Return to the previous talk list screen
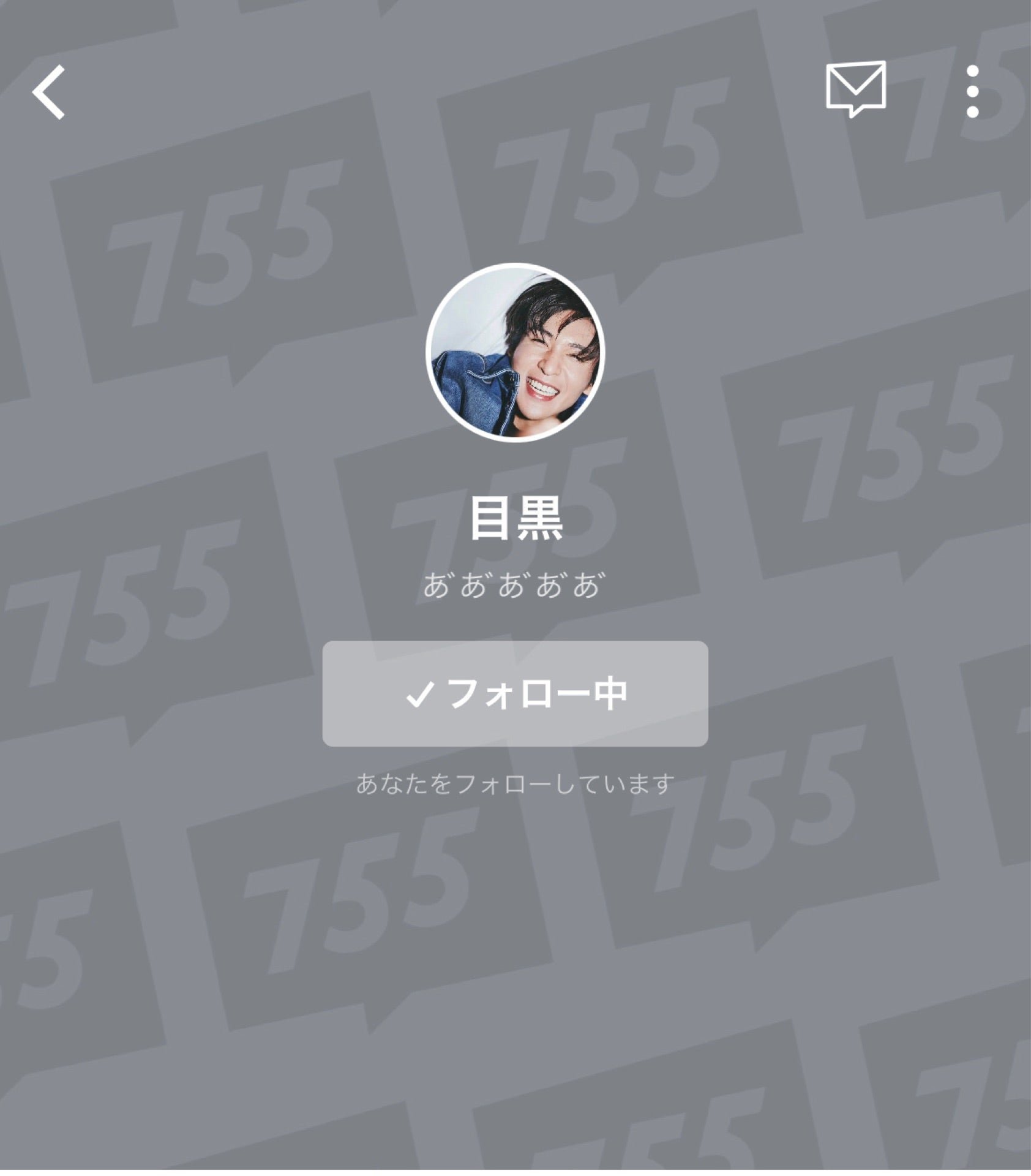This screenshot has width=1031, height=1176. point(48,92)
